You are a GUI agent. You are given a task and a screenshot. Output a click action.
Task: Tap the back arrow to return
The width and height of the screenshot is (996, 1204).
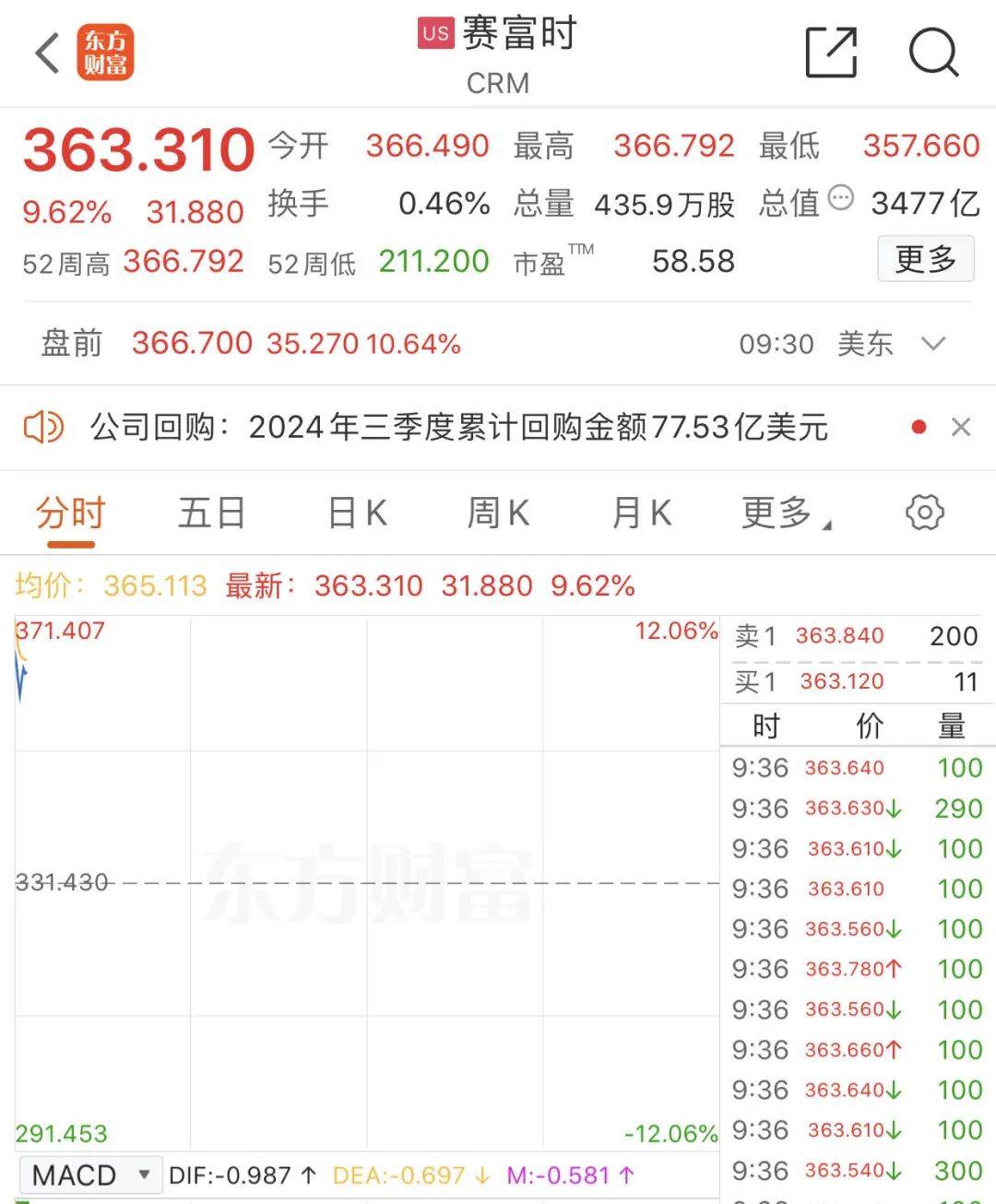coord(45,53)
